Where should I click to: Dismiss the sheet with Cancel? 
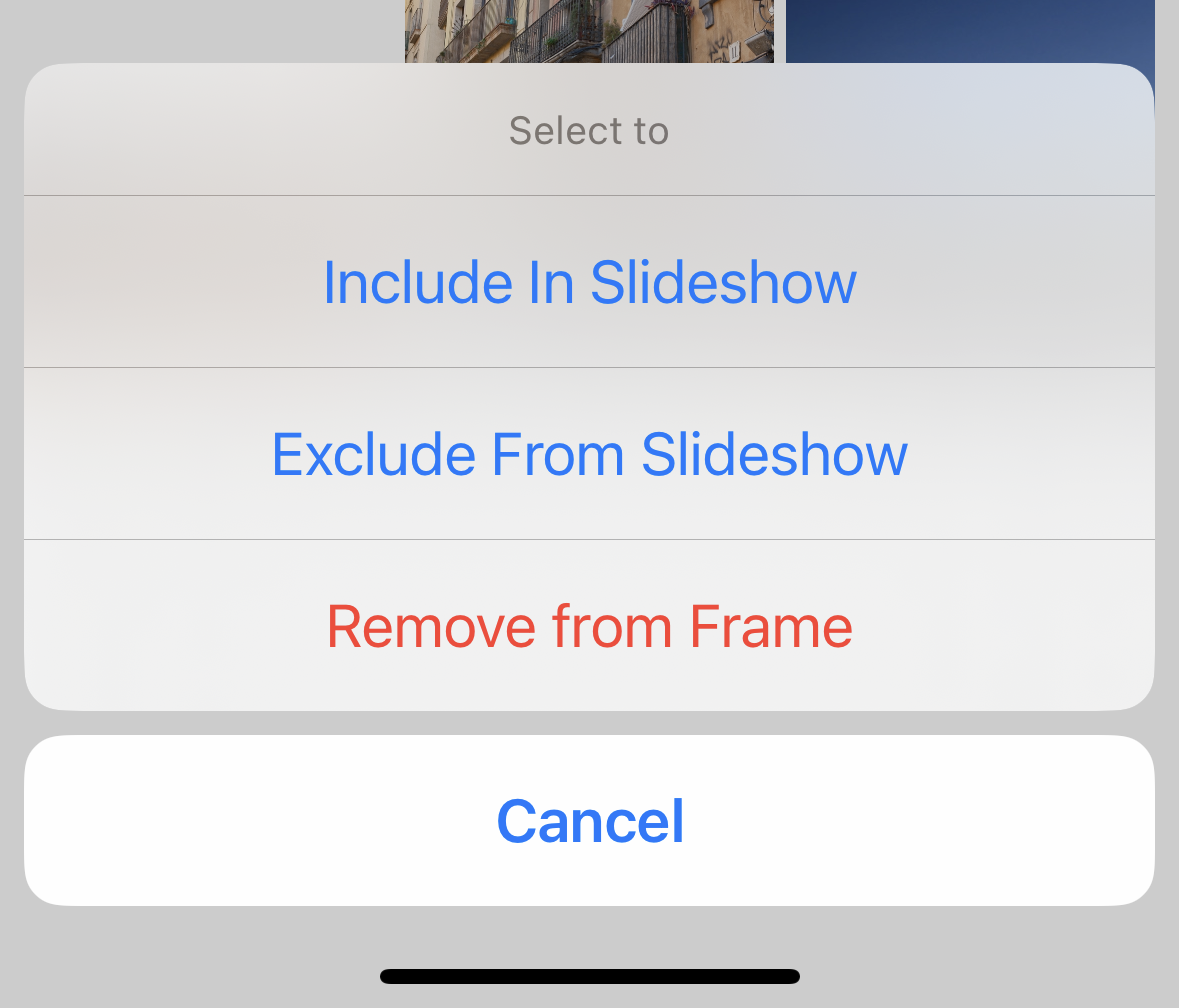589,821
